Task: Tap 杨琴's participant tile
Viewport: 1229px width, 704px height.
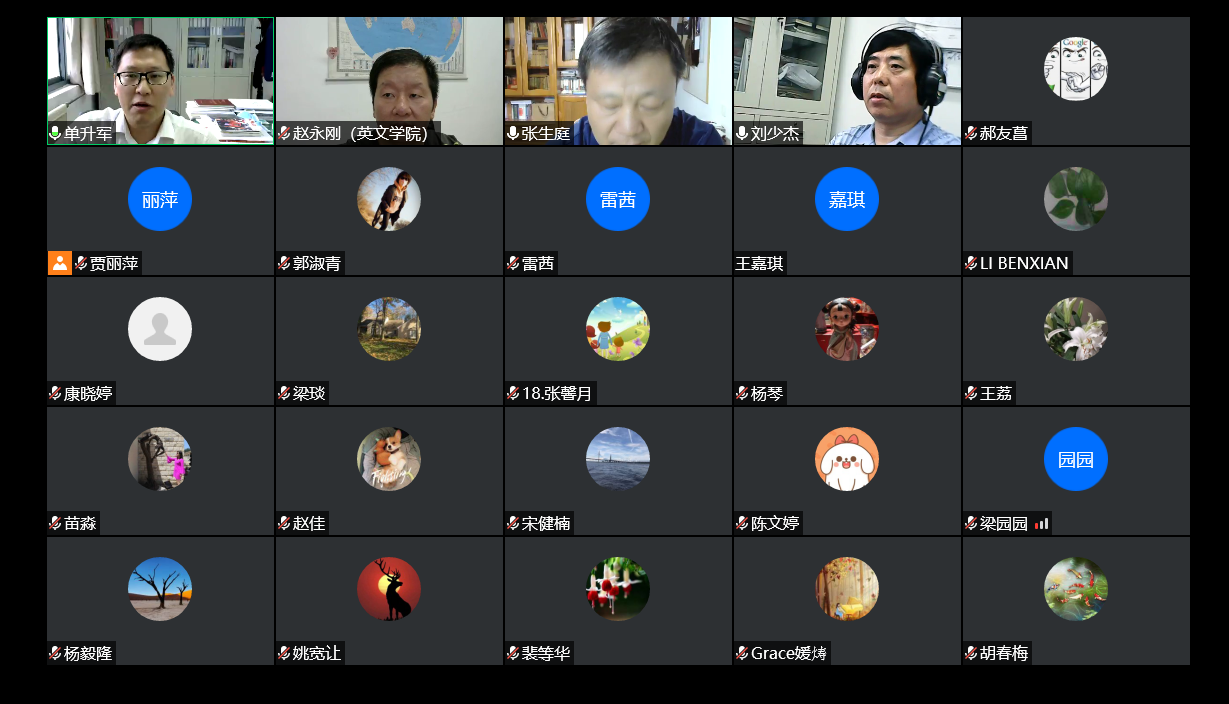Action: click(847, 341)
